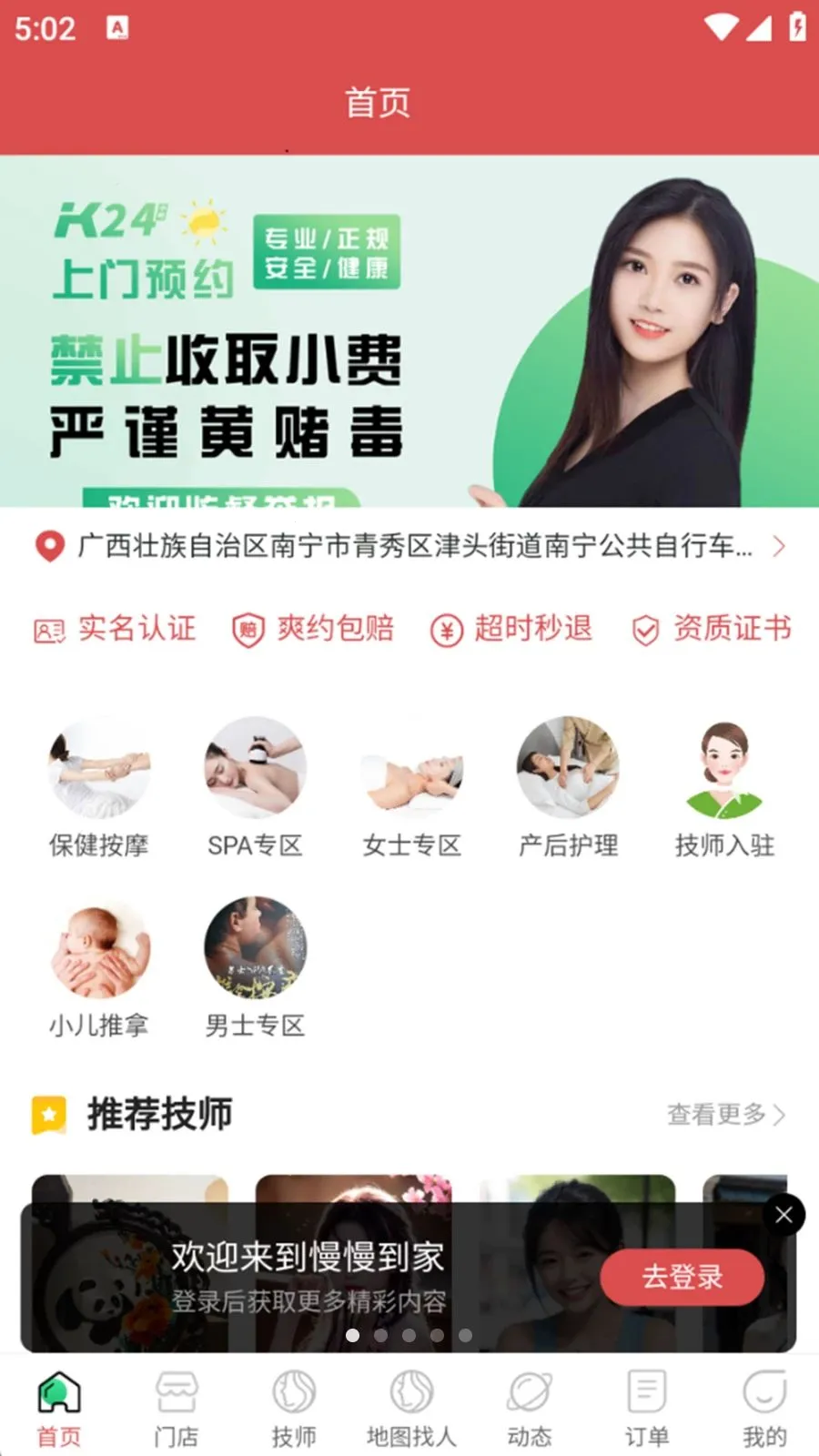The image size is (819, 1456).
Task: Open the K24 上门预约 promo banner
Action: tap(409, 332)
